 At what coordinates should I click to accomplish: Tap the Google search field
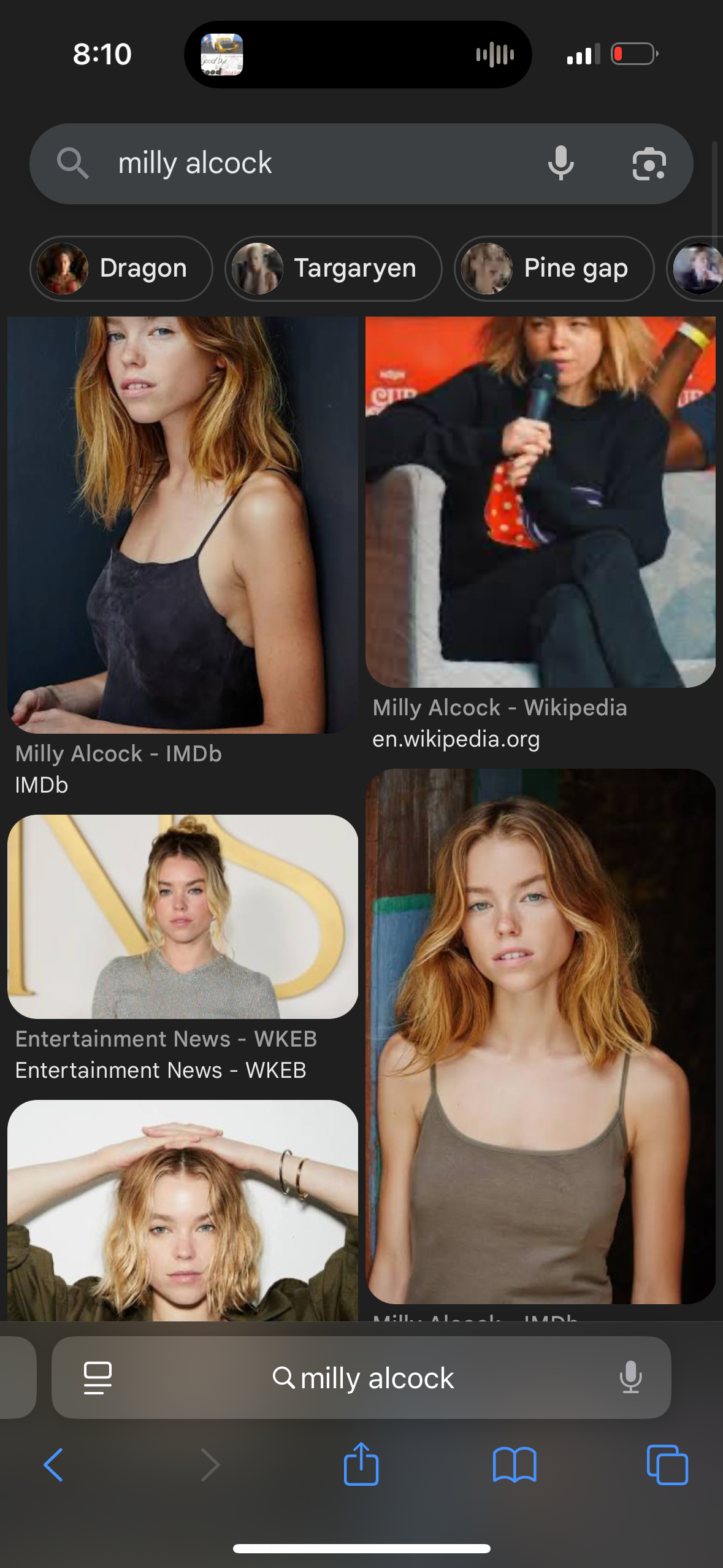(x=307, y=164)
